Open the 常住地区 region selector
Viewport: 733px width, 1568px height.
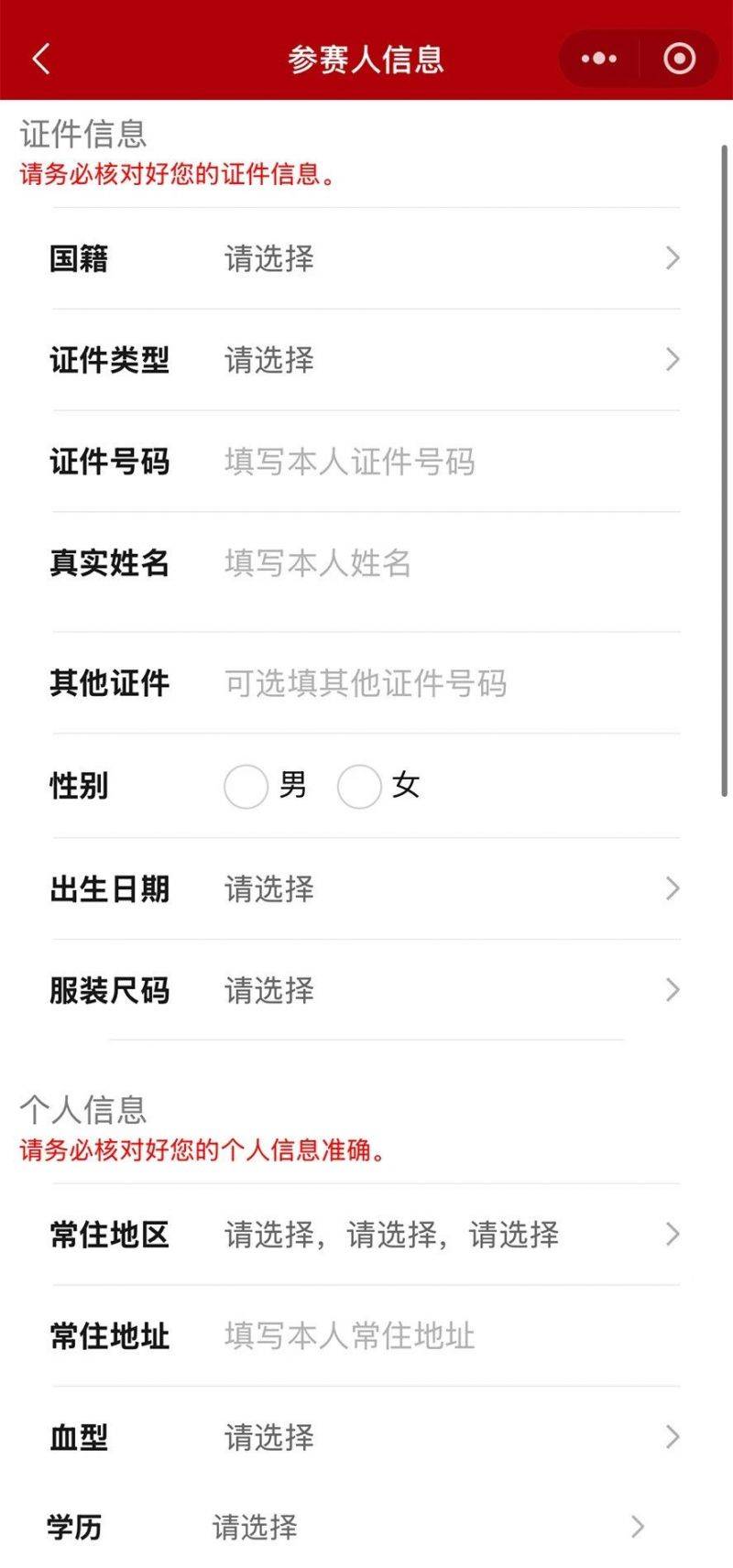point(366,1234)
